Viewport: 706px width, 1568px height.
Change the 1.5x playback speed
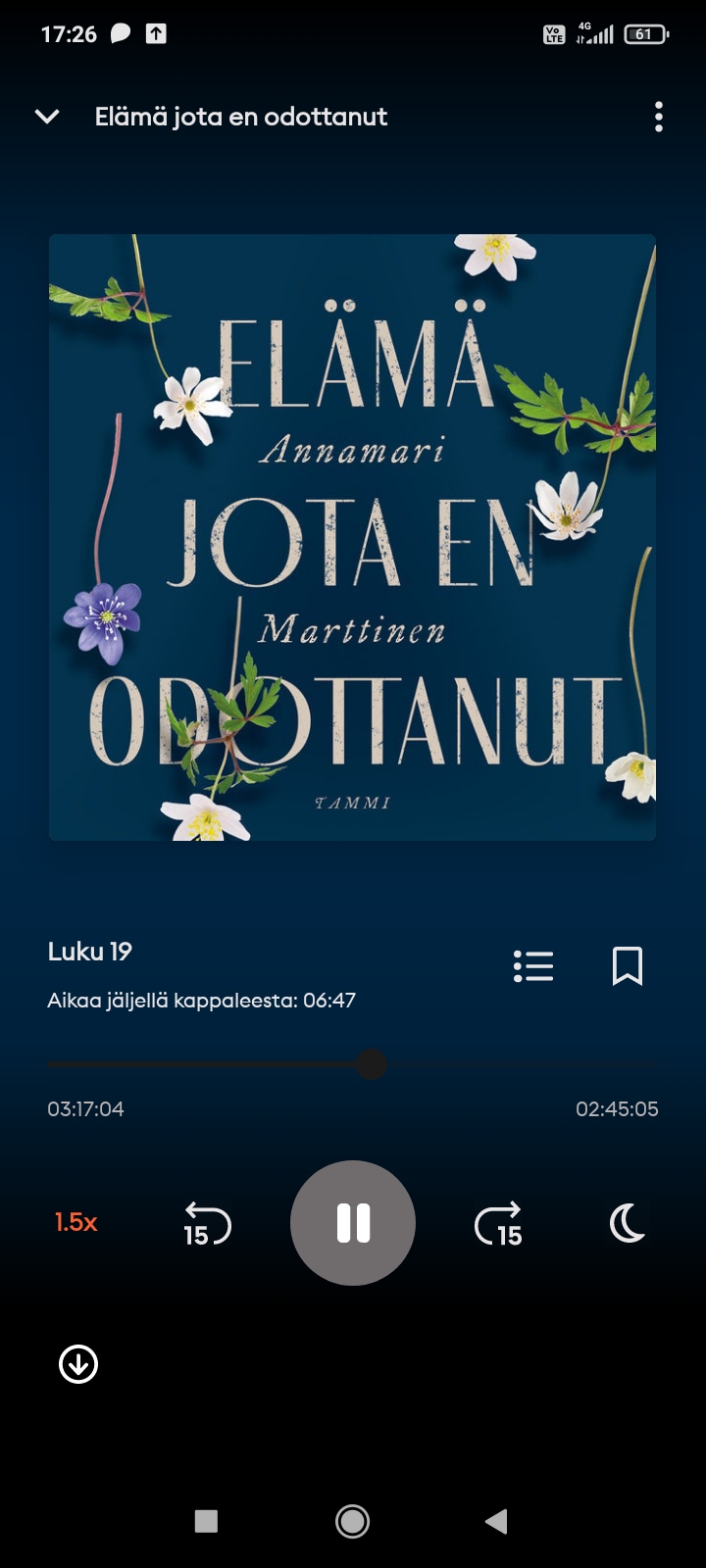point(76,1222)
